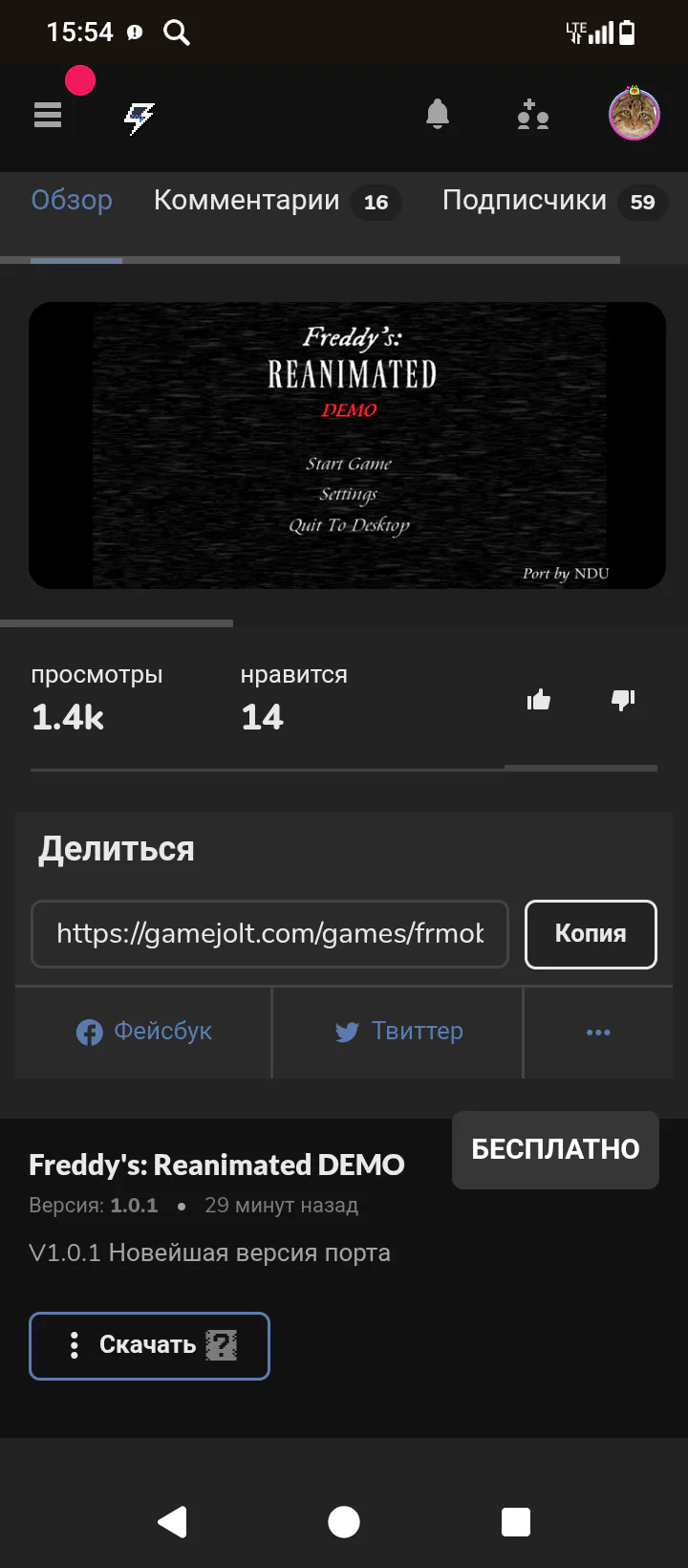Screen dimensions: 688x1568
Task: Dislike the game with thumbs down
Action: coord(623,701)
